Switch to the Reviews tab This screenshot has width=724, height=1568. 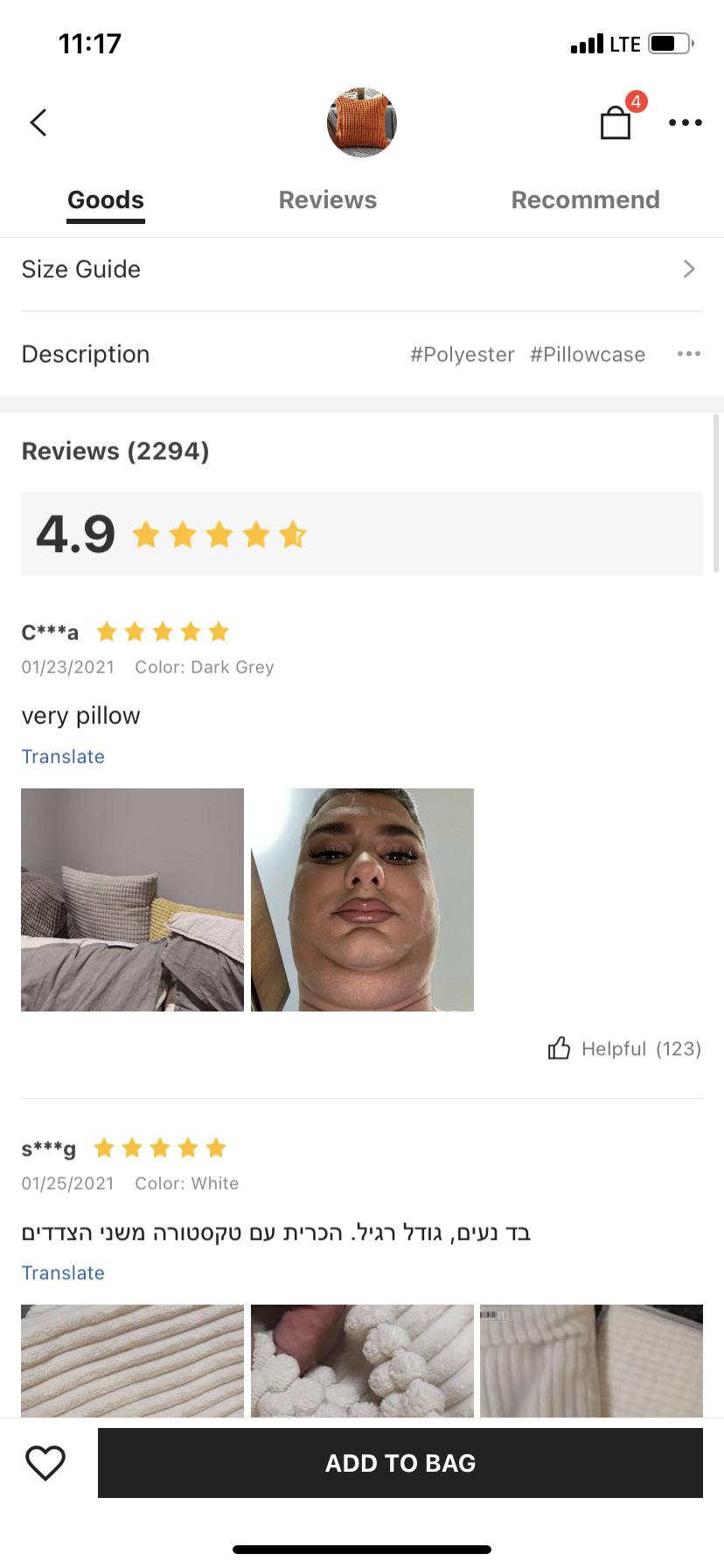click(x=327, y=199)
